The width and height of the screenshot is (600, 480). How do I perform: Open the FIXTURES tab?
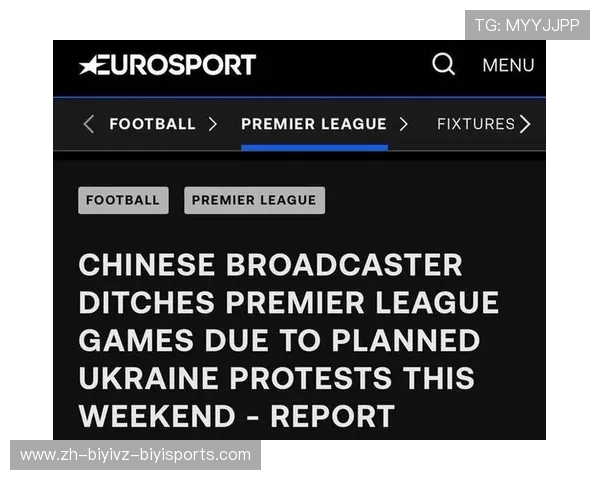click(x=475, y=124)
